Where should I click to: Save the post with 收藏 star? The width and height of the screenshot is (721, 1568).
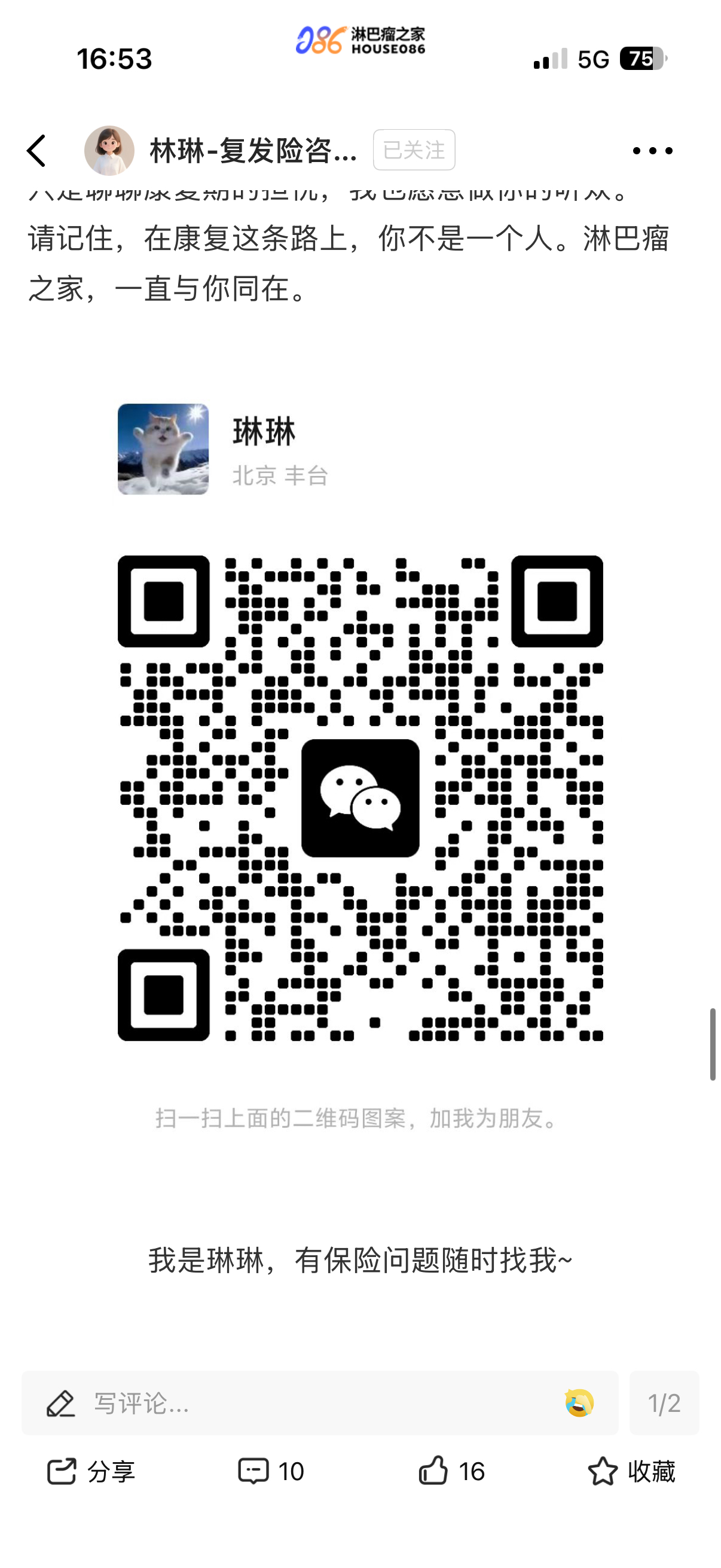tap(631, 1471)
